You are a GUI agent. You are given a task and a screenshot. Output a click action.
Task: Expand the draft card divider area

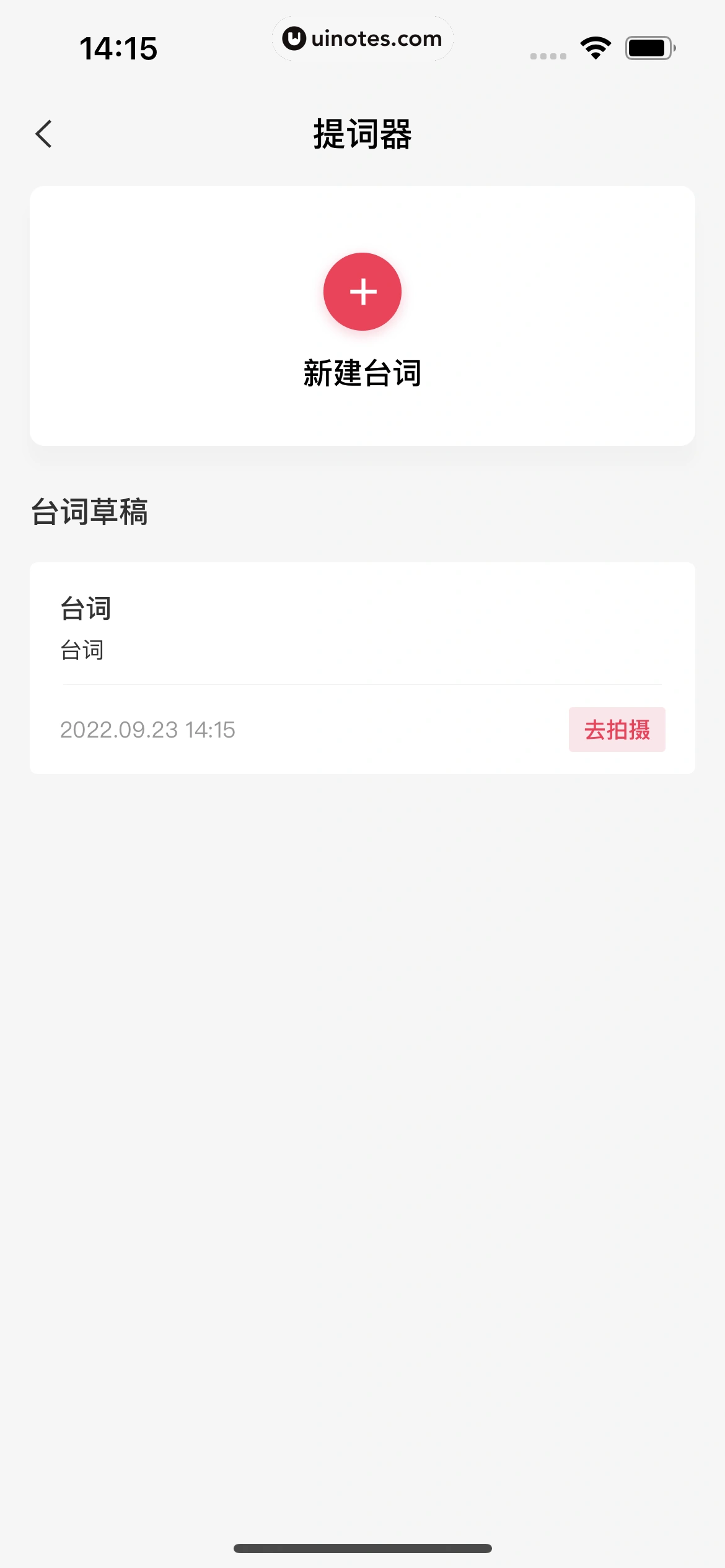click(x=362, y=685)
